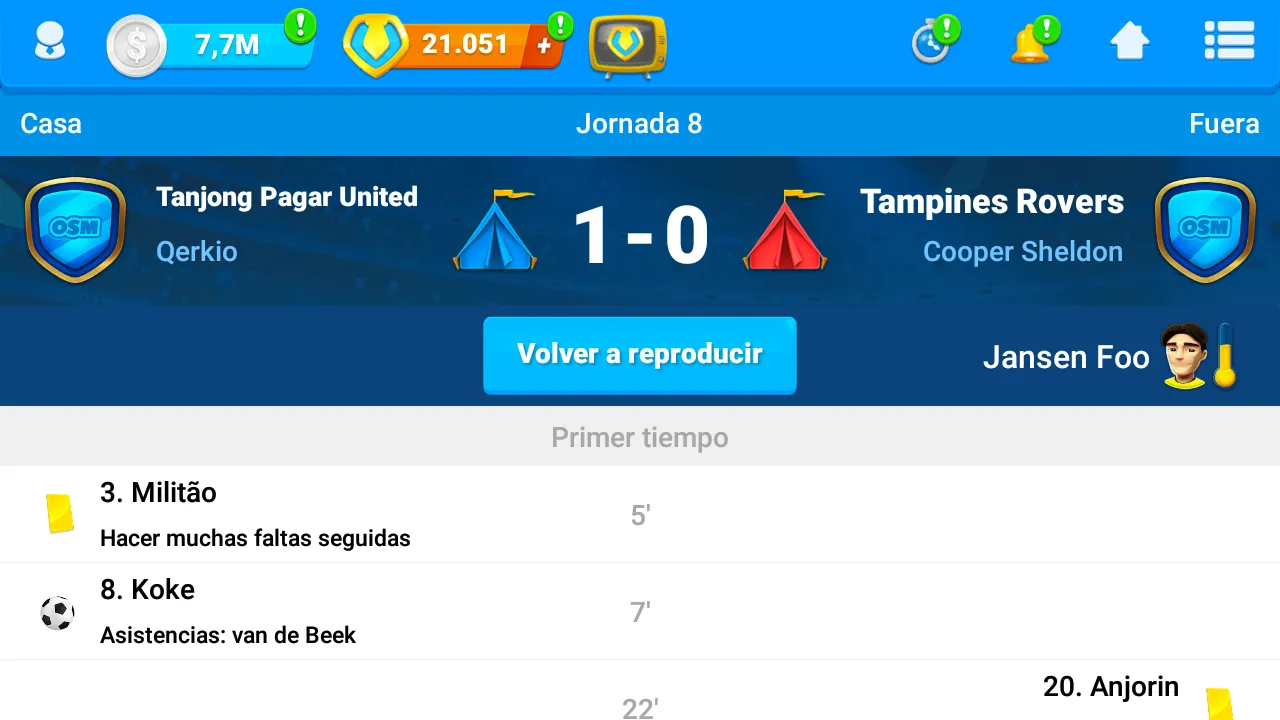Open Tanjong Pagar United team crest
This screenshot has height=720, width=1280.
(x=75, y=230)
